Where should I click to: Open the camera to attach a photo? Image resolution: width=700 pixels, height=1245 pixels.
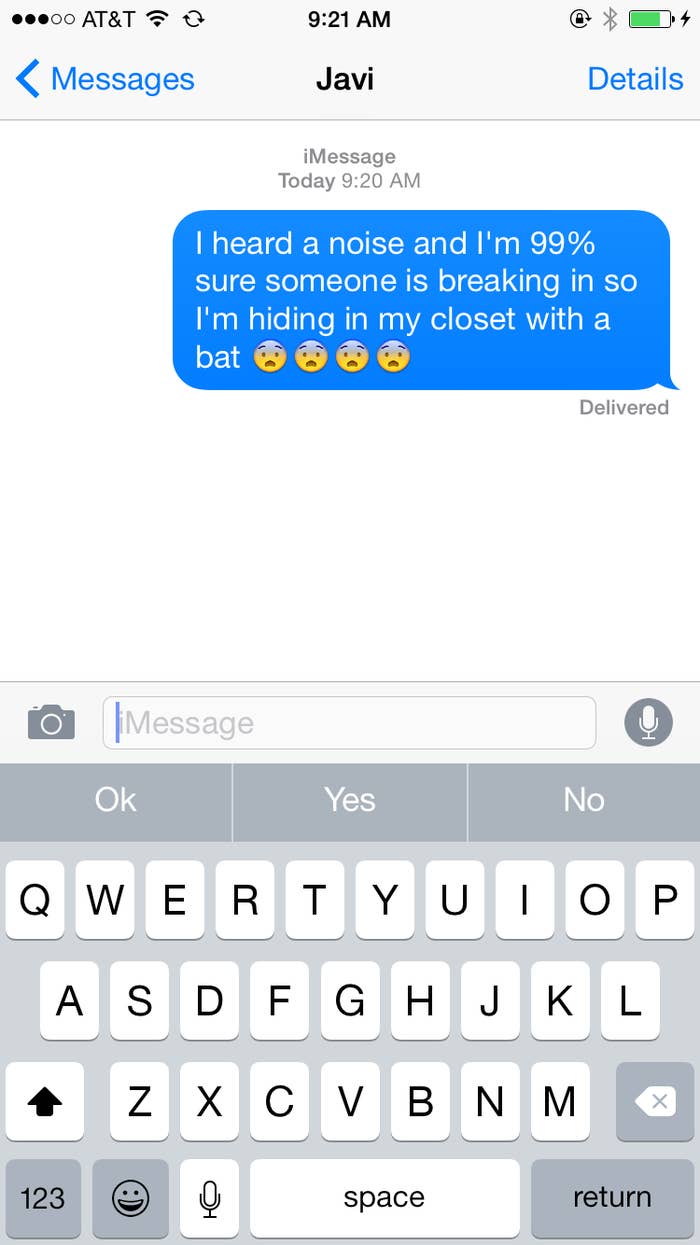[51, 722]
